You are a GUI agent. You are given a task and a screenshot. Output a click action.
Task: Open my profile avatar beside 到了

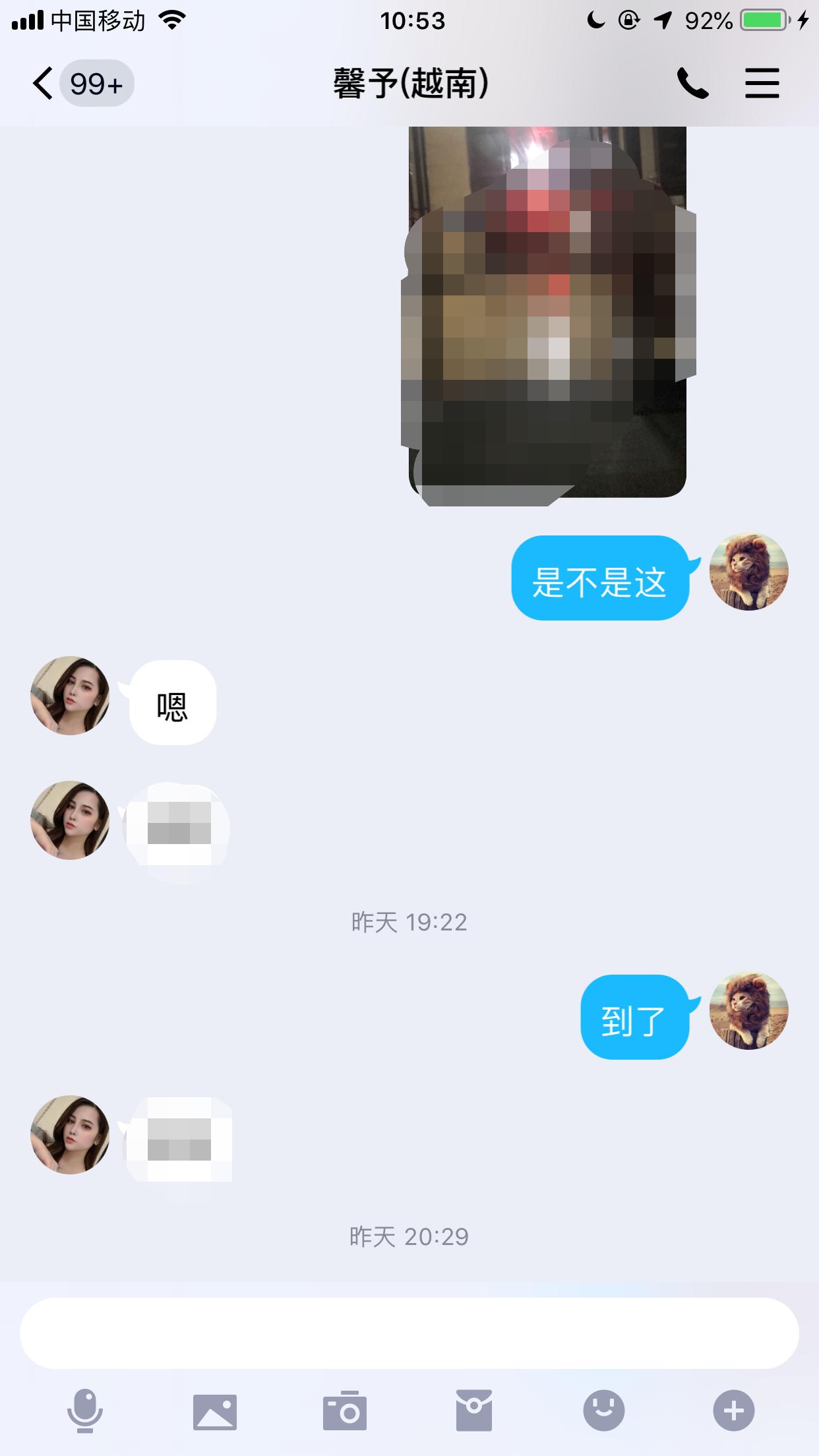(x=748, y=1010)
